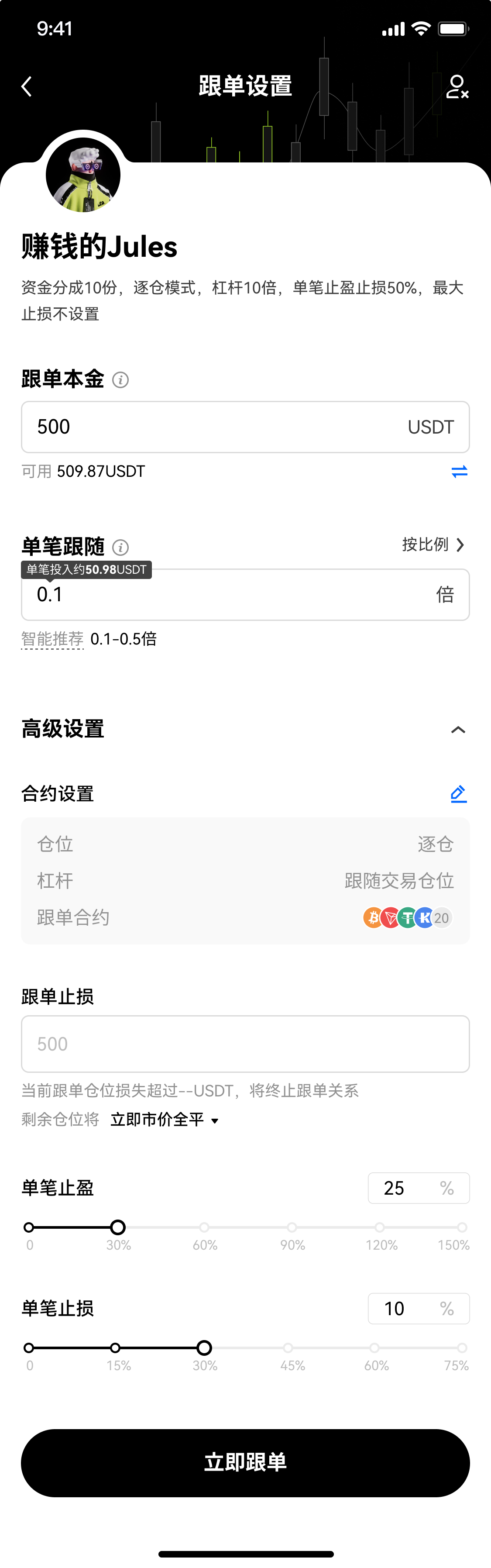Open 赚钱的Jules profile avatar
Image resolution: width=491 pixels, height=1568 pixels.
point(83,175)
